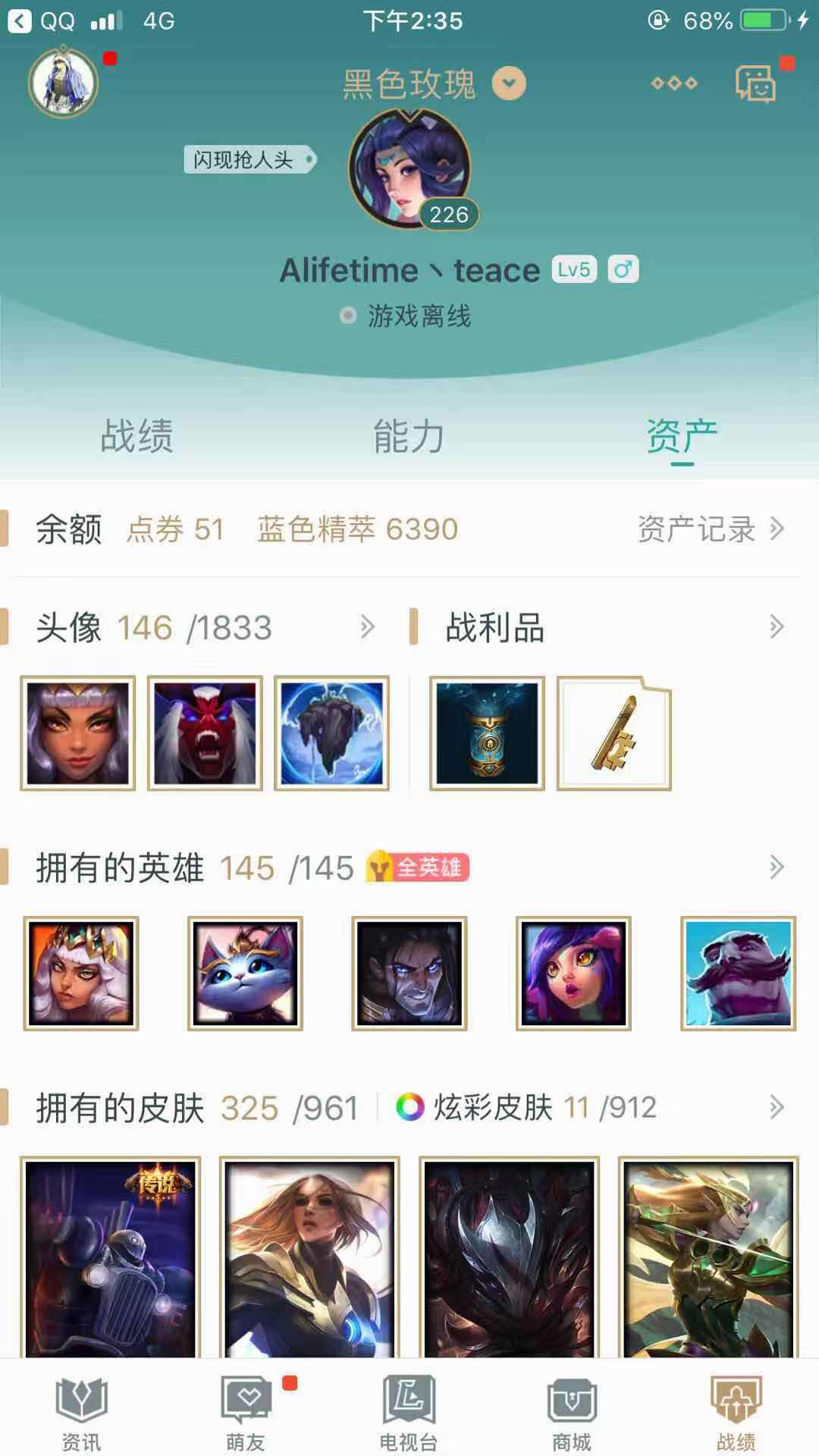
Task: Open the messages chat icon
Action: pos(755,83)
